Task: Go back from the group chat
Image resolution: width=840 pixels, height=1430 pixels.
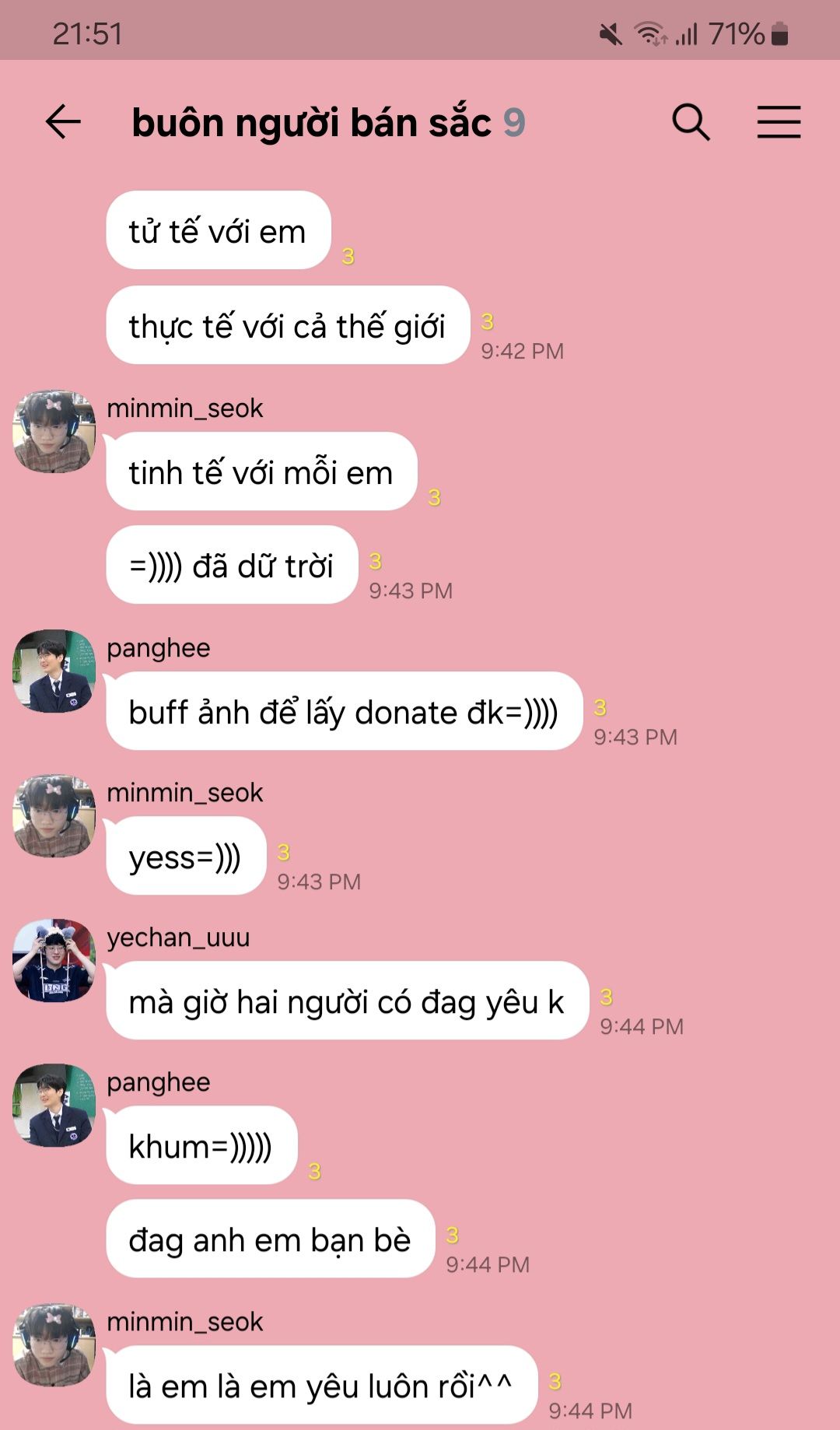Action: pyautogui.click(x=63, y=122)
